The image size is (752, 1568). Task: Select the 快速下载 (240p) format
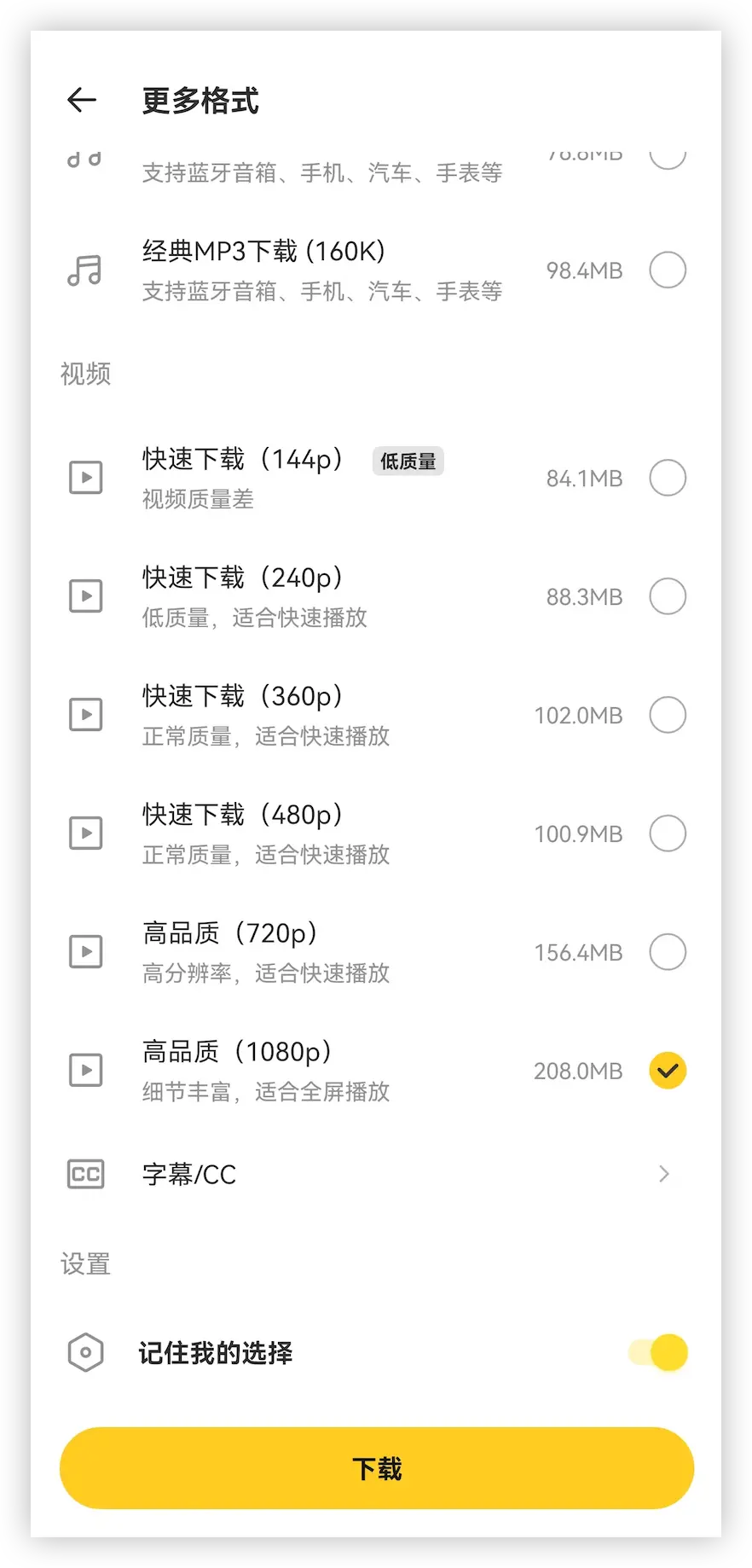(x=376, y=596)
